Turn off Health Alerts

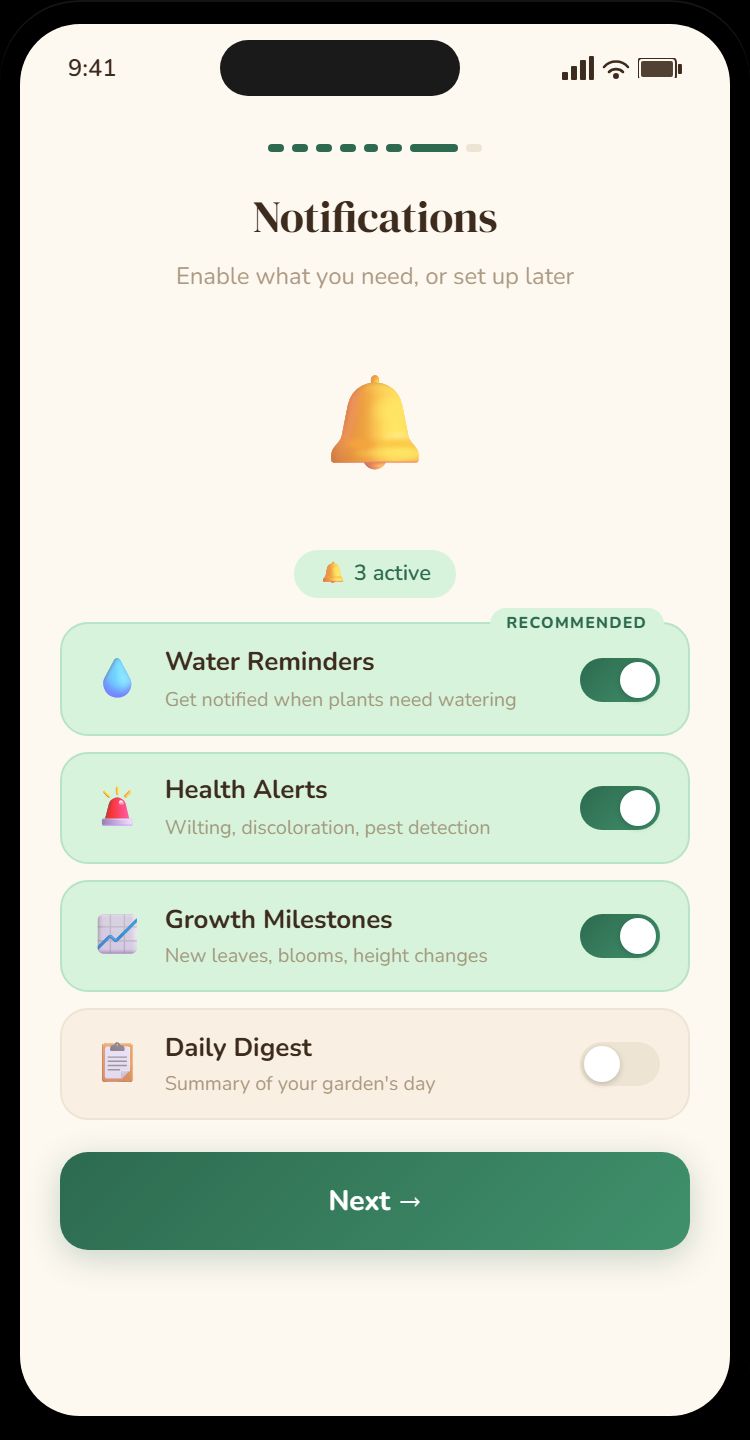[619, 807]
